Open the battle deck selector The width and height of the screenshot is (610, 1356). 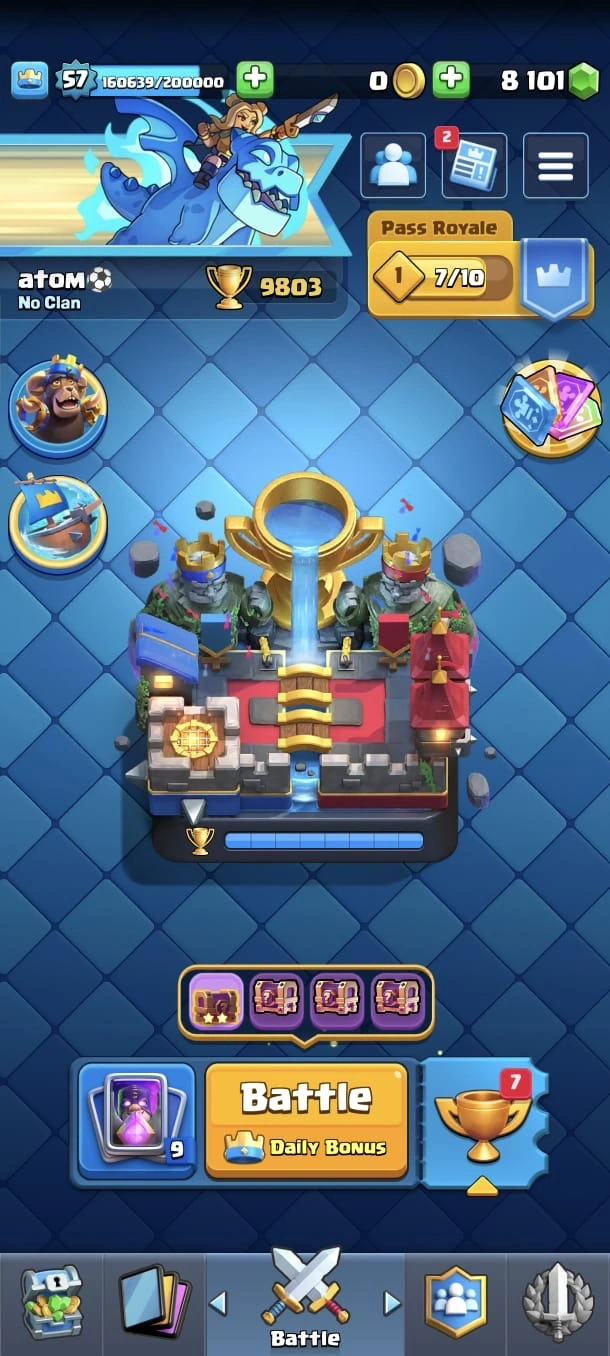click(x=137, y=1120)
